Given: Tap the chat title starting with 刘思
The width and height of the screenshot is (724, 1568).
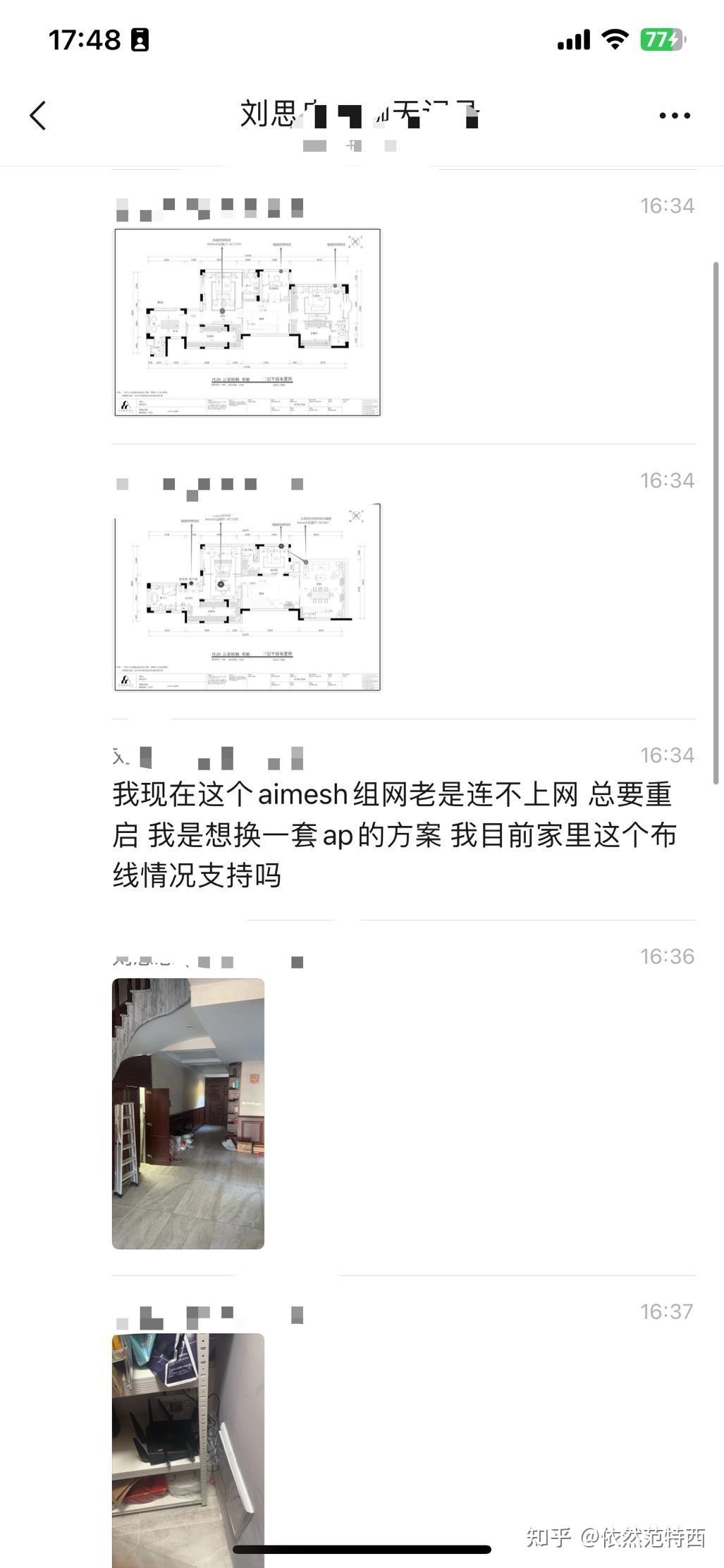Looking at the screenshot, I should [x=360, y=114].
